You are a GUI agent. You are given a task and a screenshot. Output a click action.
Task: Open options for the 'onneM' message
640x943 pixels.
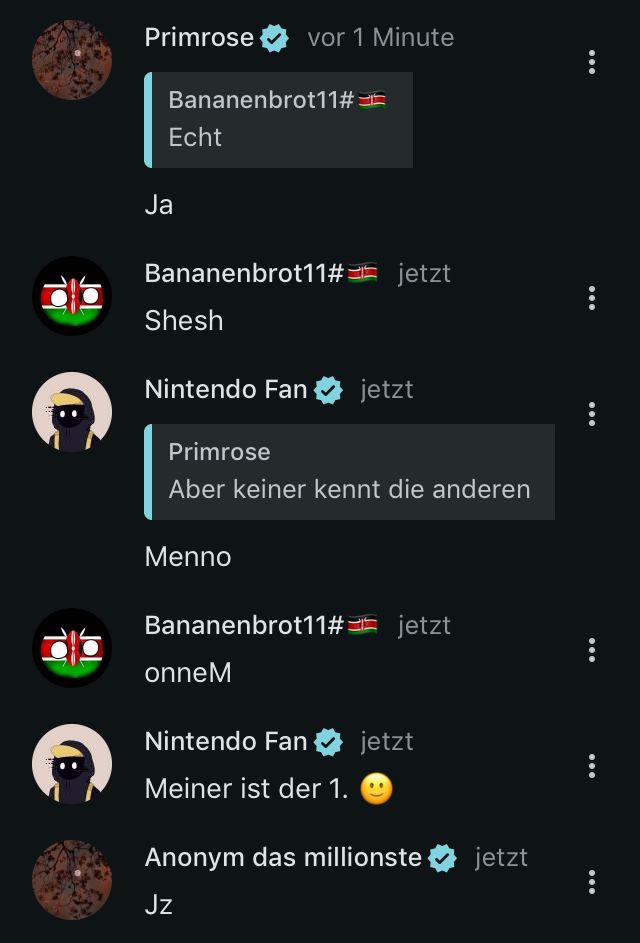(x=592, y=650)
